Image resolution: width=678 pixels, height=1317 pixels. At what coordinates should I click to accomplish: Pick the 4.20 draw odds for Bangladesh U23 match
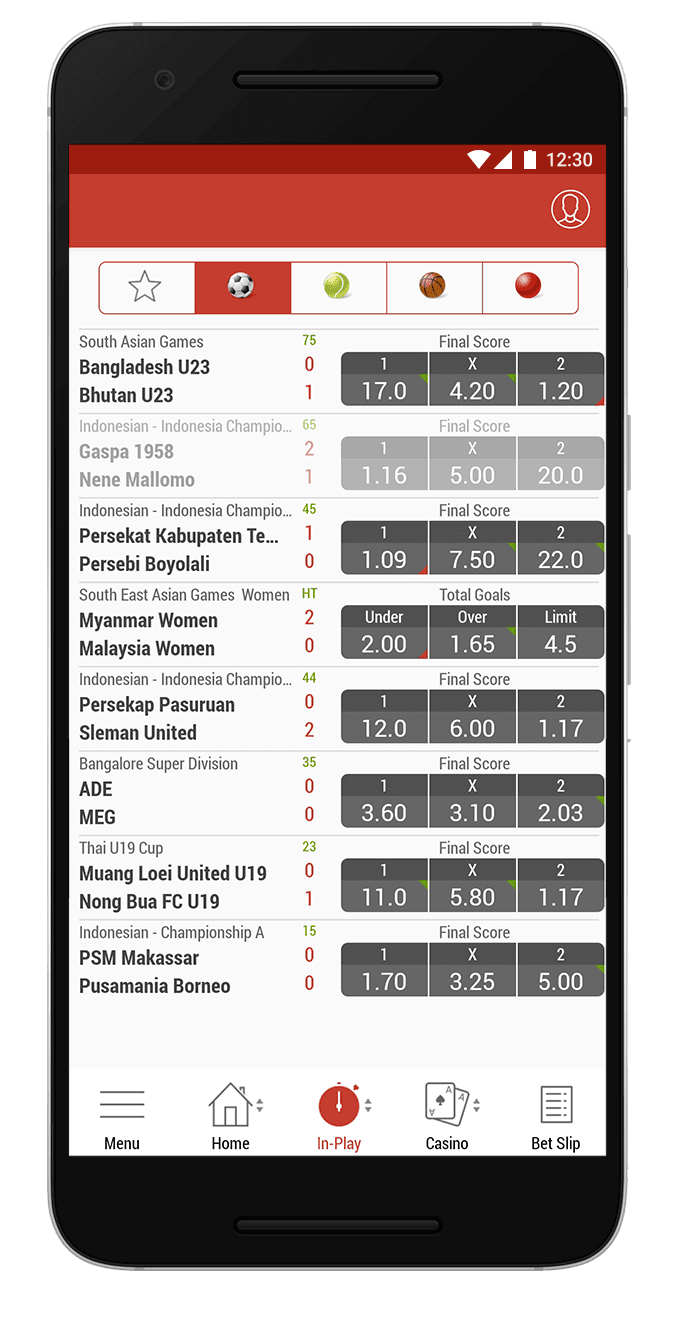472,380
